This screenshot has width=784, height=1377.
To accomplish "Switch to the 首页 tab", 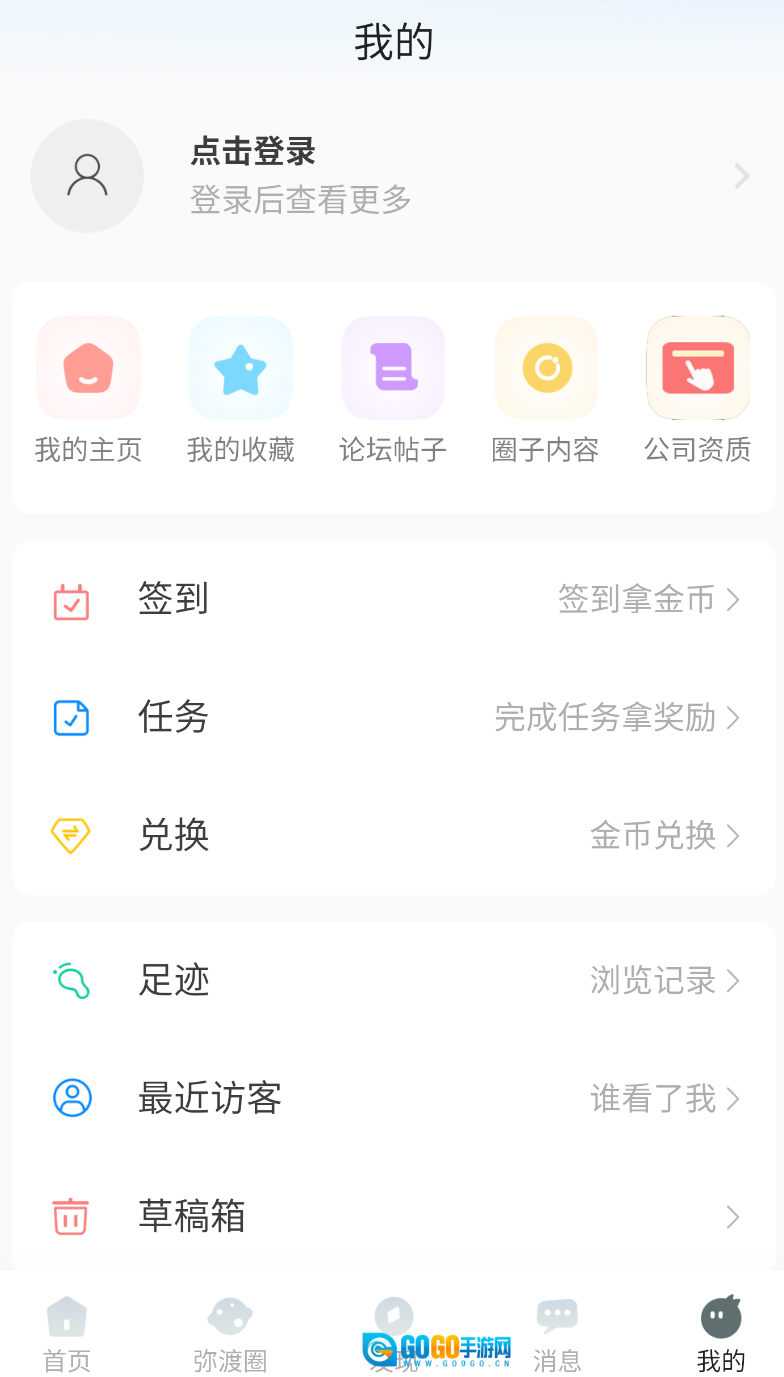I will (x=66, y=1330).
